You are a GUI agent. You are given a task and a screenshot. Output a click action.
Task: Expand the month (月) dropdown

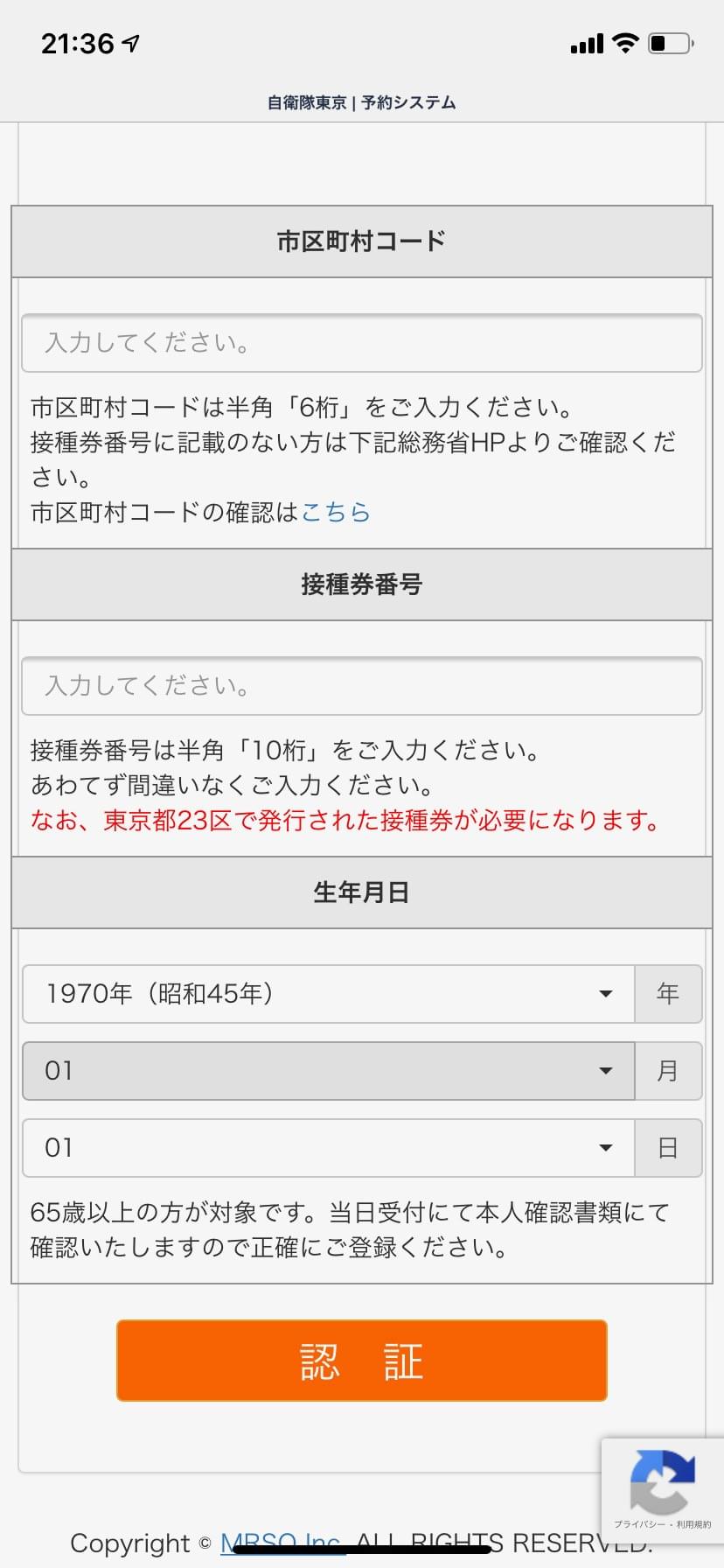click(328, 1071)
